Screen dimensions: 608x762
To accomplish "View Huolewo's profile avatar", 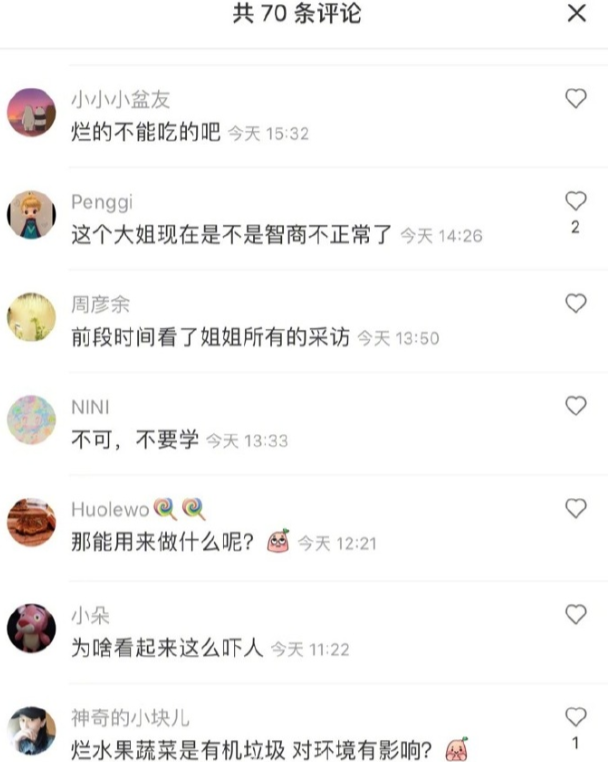I will pyautogui.click(x=31, y=523).
